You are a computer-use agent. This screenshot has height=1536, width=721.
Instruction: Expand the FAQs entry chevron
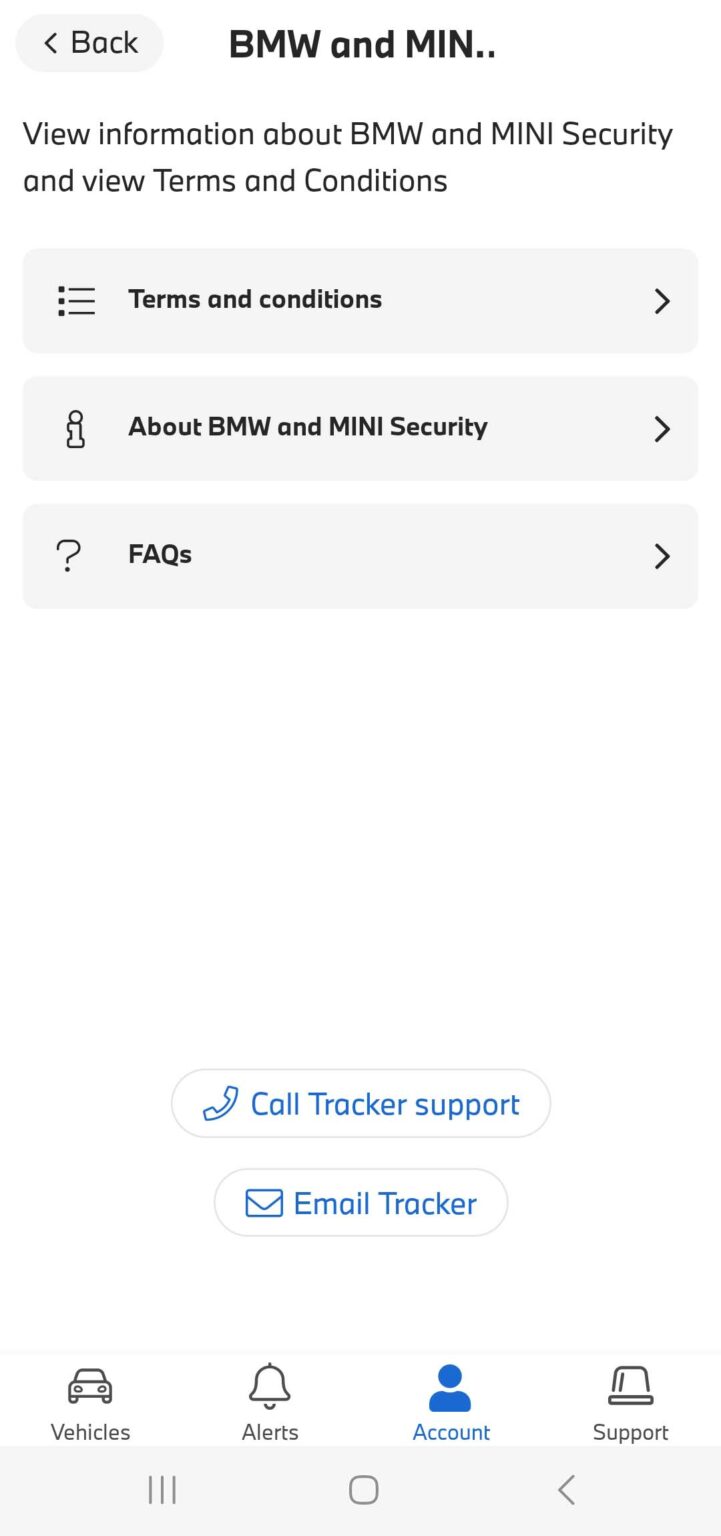[x=661, y=557]
